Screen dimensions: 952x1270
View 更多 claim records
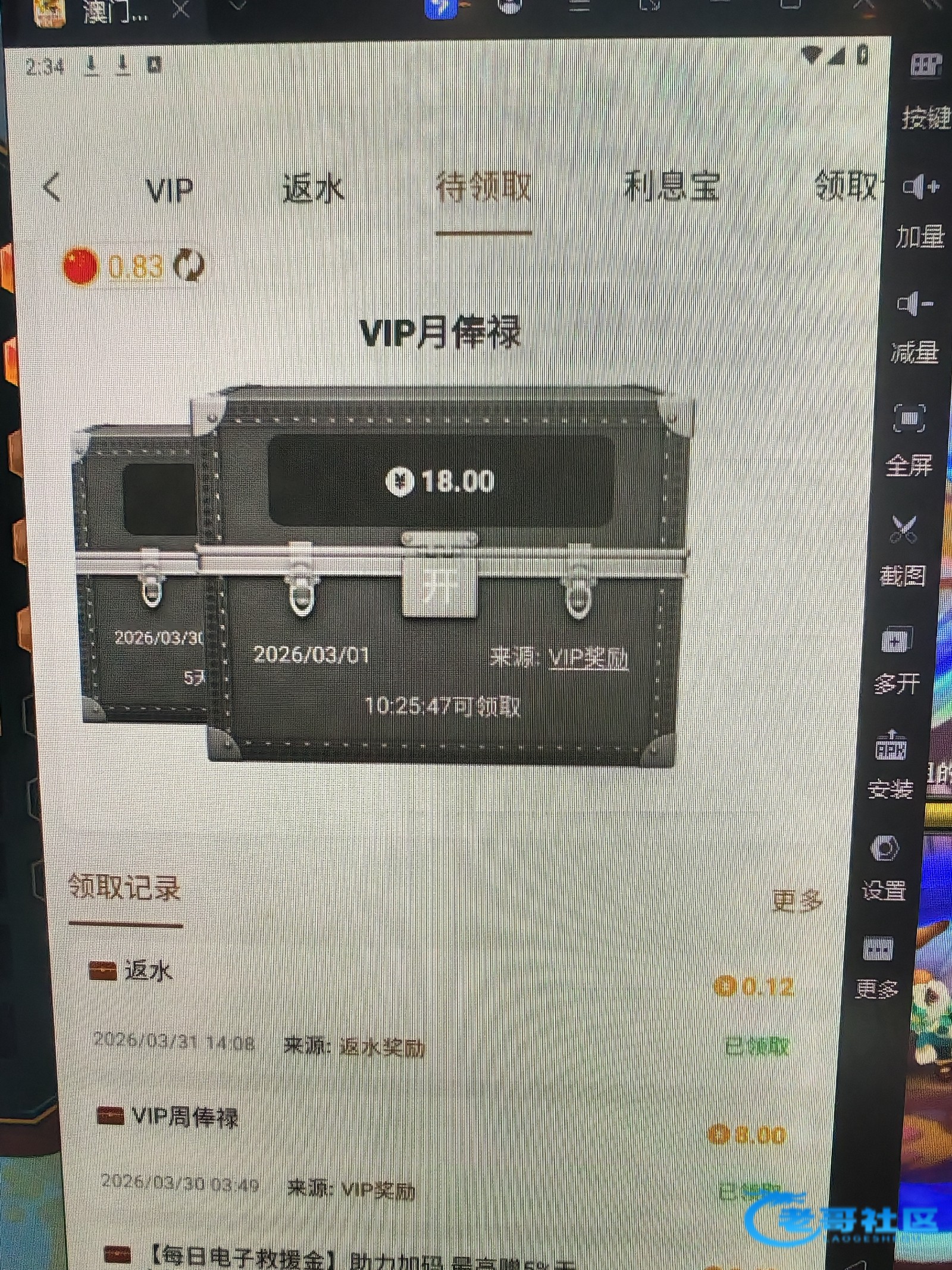(797, 901)
